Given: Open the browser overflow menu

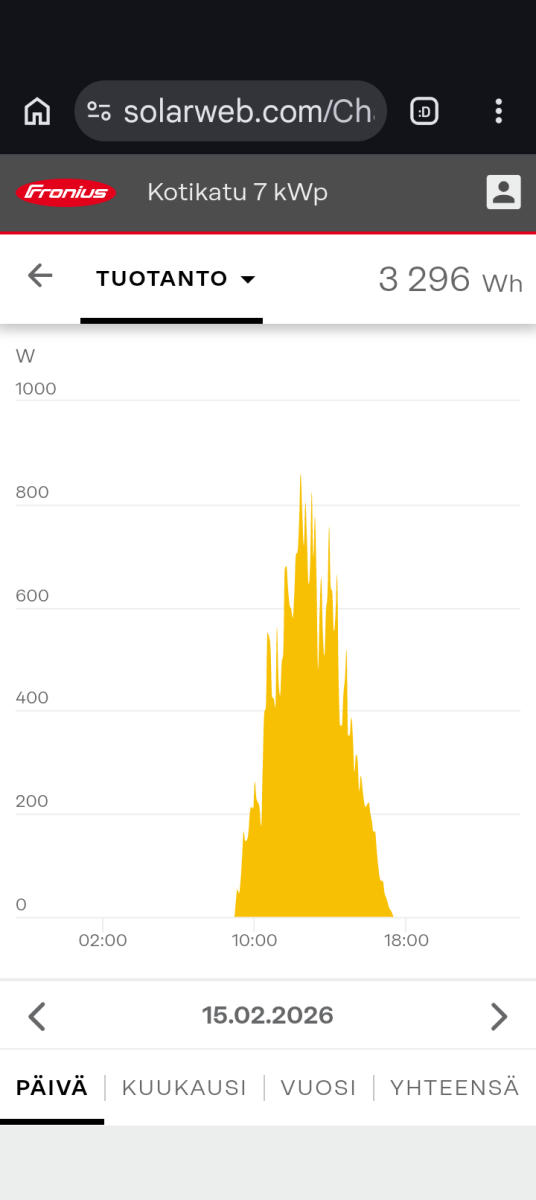Looking at the screenshot, I should [x=498, y=111].
